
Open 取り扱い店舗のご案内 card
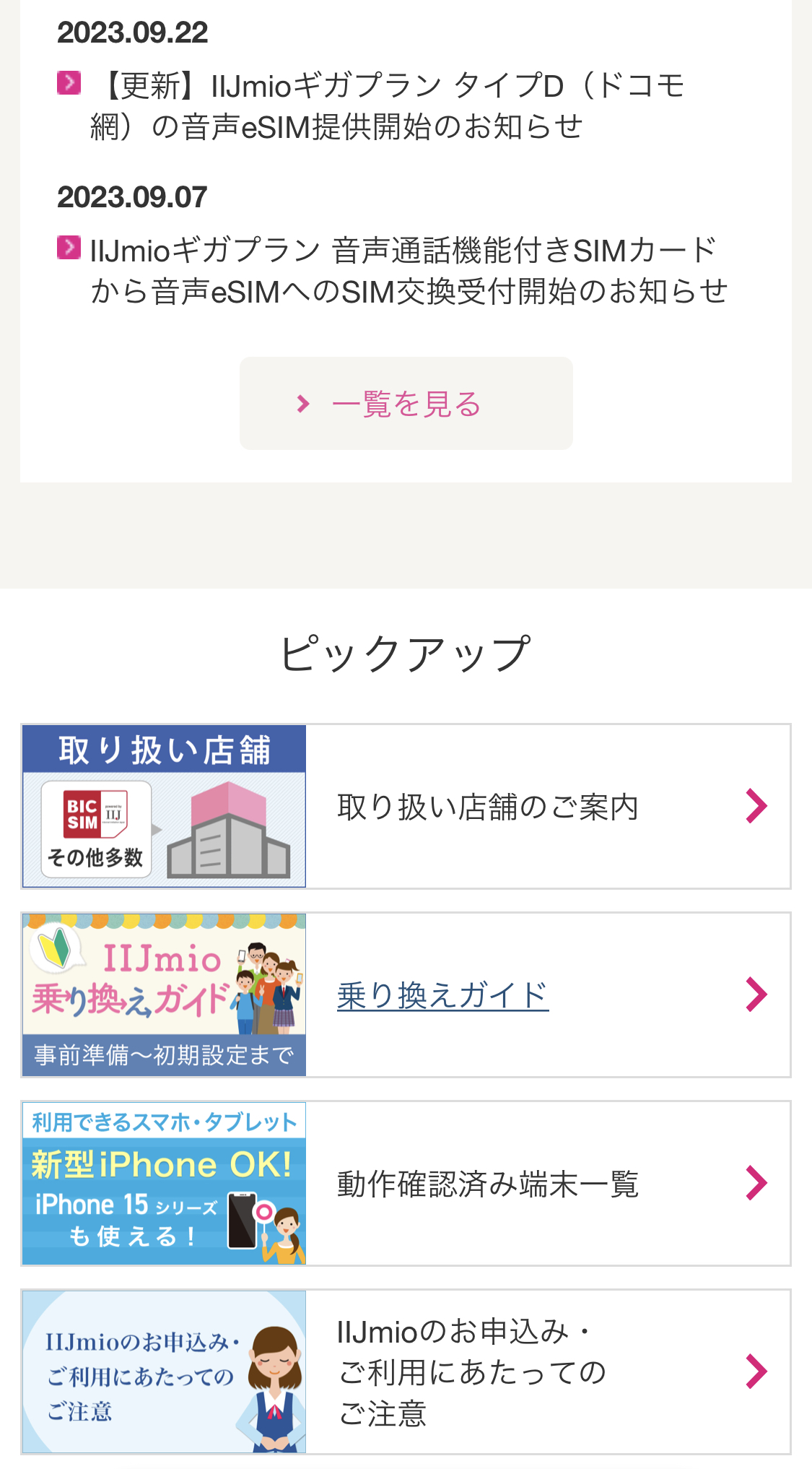(x=488, y=807)
